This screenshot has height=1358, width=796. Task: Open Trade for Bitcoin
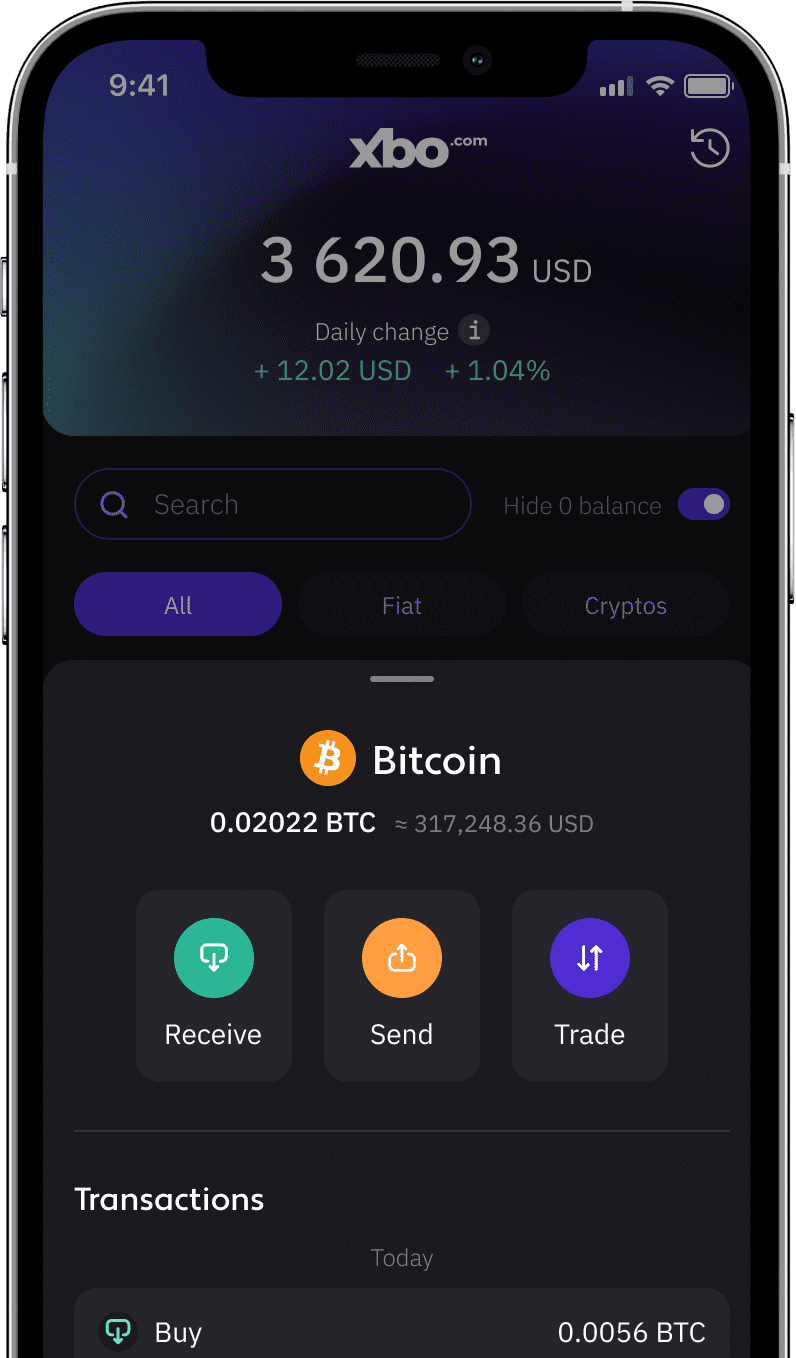pos(589,985)
